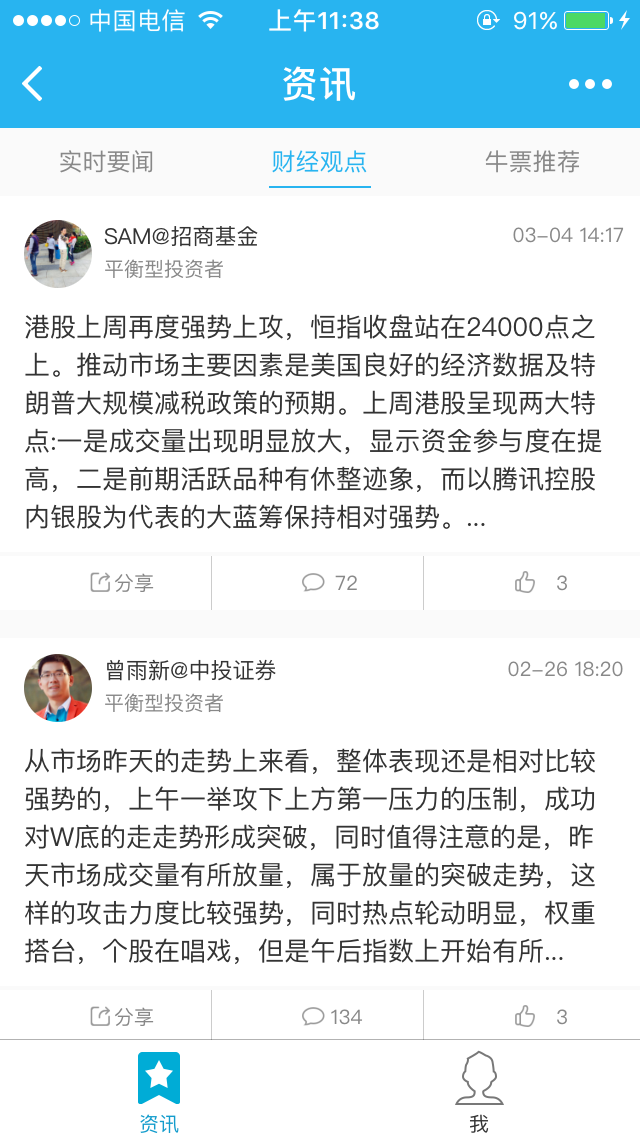Like the SAM@招商基金 post

(540, 583)
